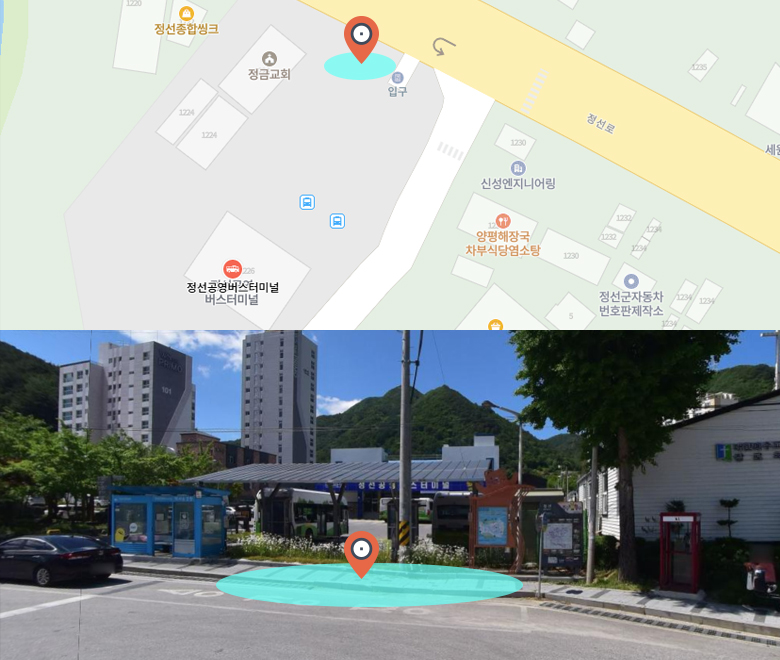The image size is (780, 660).
Task: Open the 신성엔지니어링 place marker
Action: [517, 167]
